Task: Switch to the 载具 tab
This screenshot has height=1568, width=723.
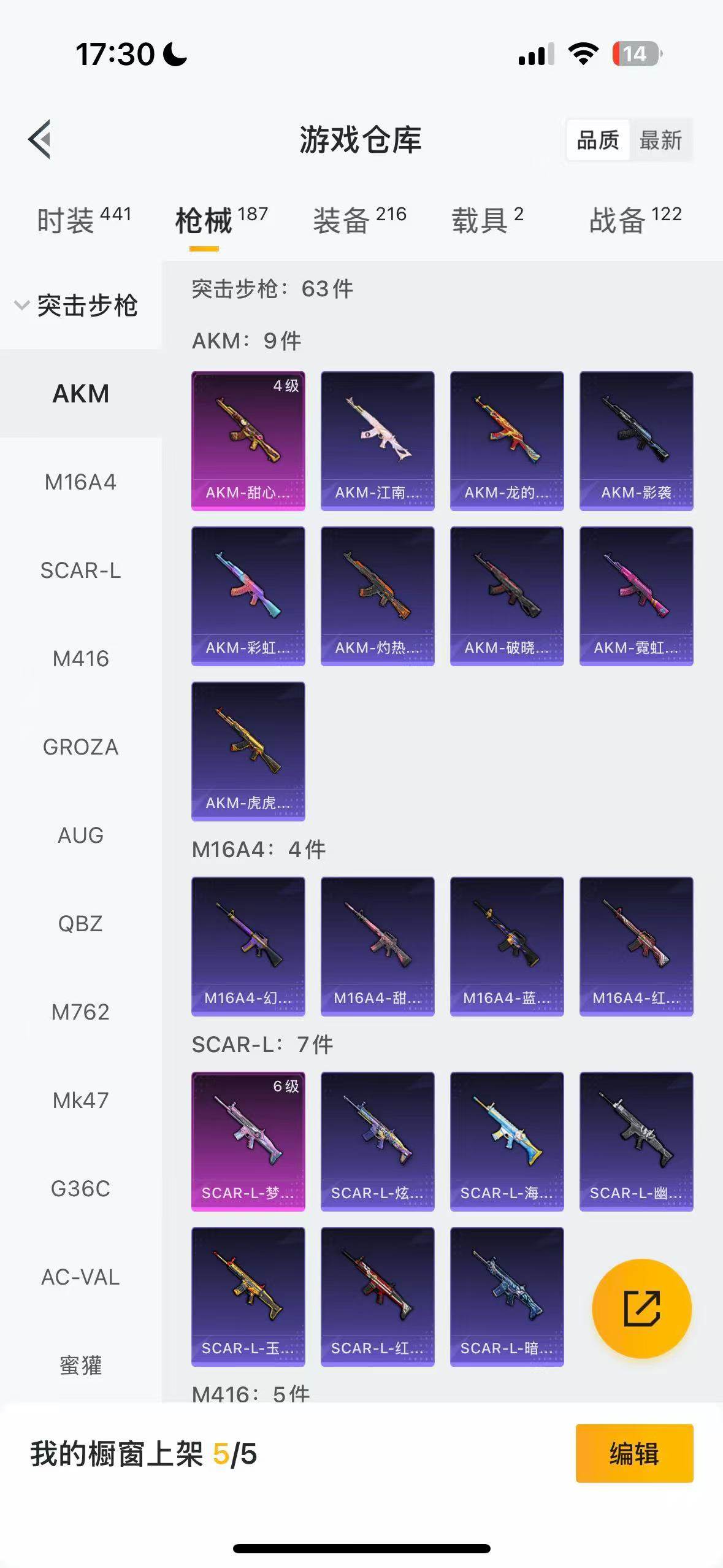Action: click(x=488, y=220)
